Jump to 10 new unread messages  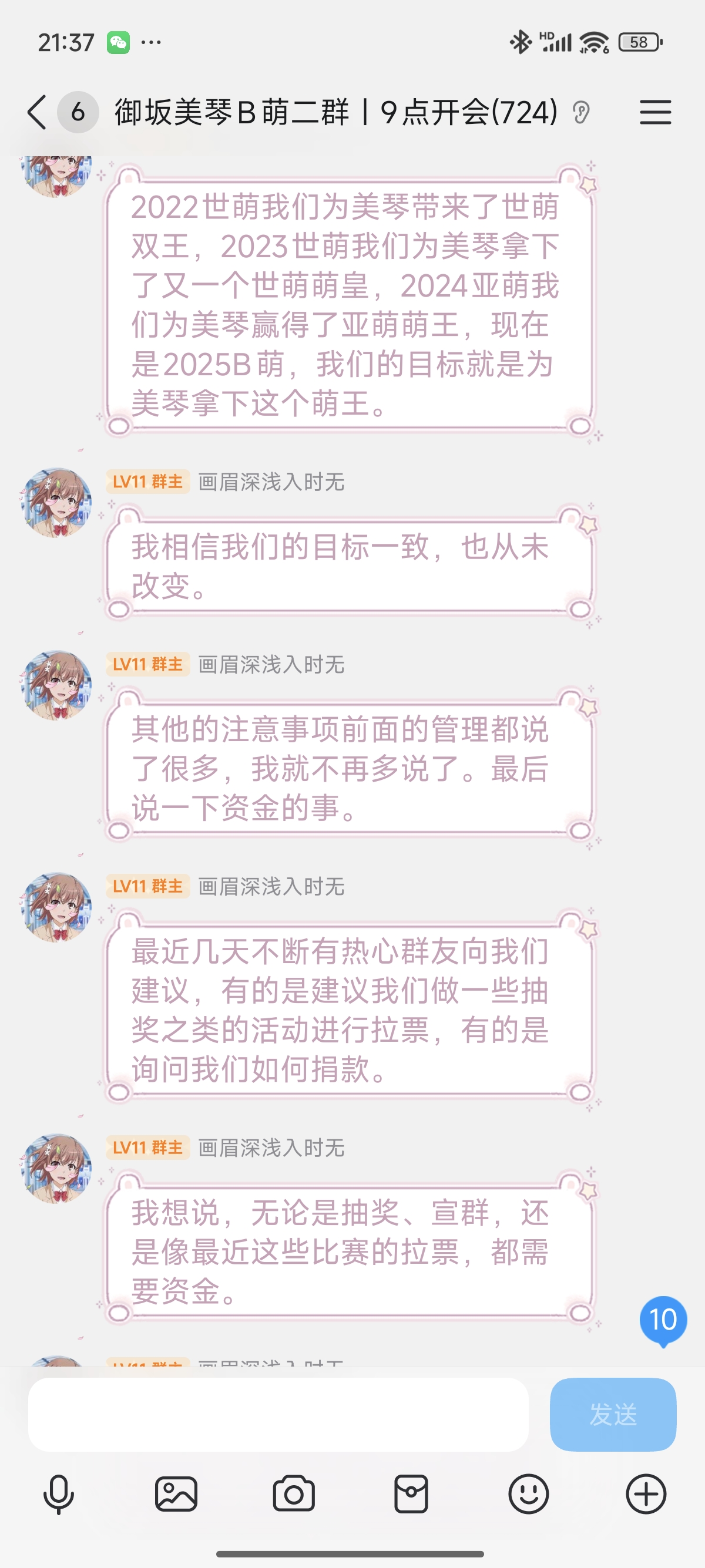tap(663, 1320)
